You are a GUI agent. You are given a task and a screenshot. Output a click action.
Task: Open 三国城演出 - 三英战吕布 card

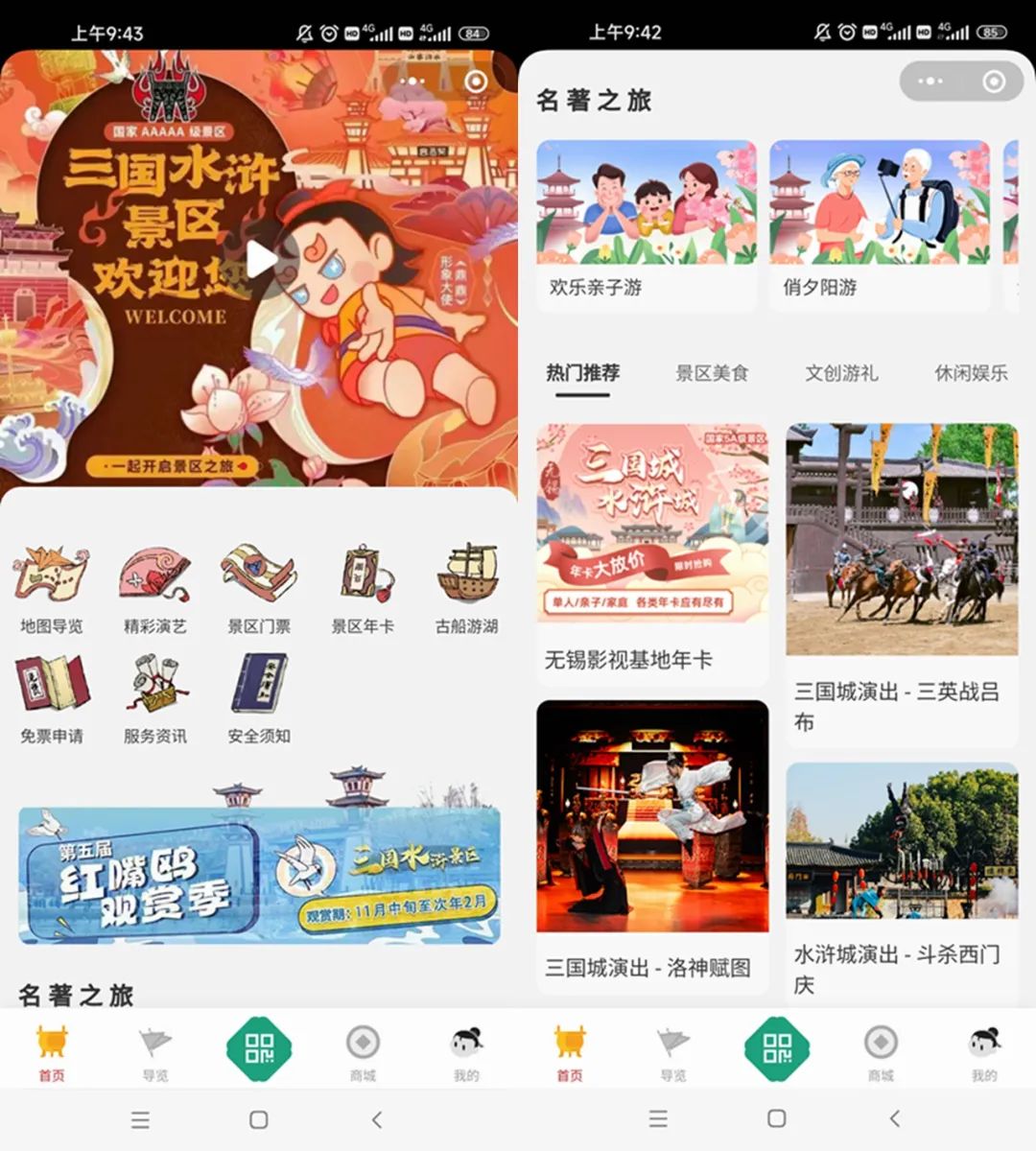click(x=902, y=585)
